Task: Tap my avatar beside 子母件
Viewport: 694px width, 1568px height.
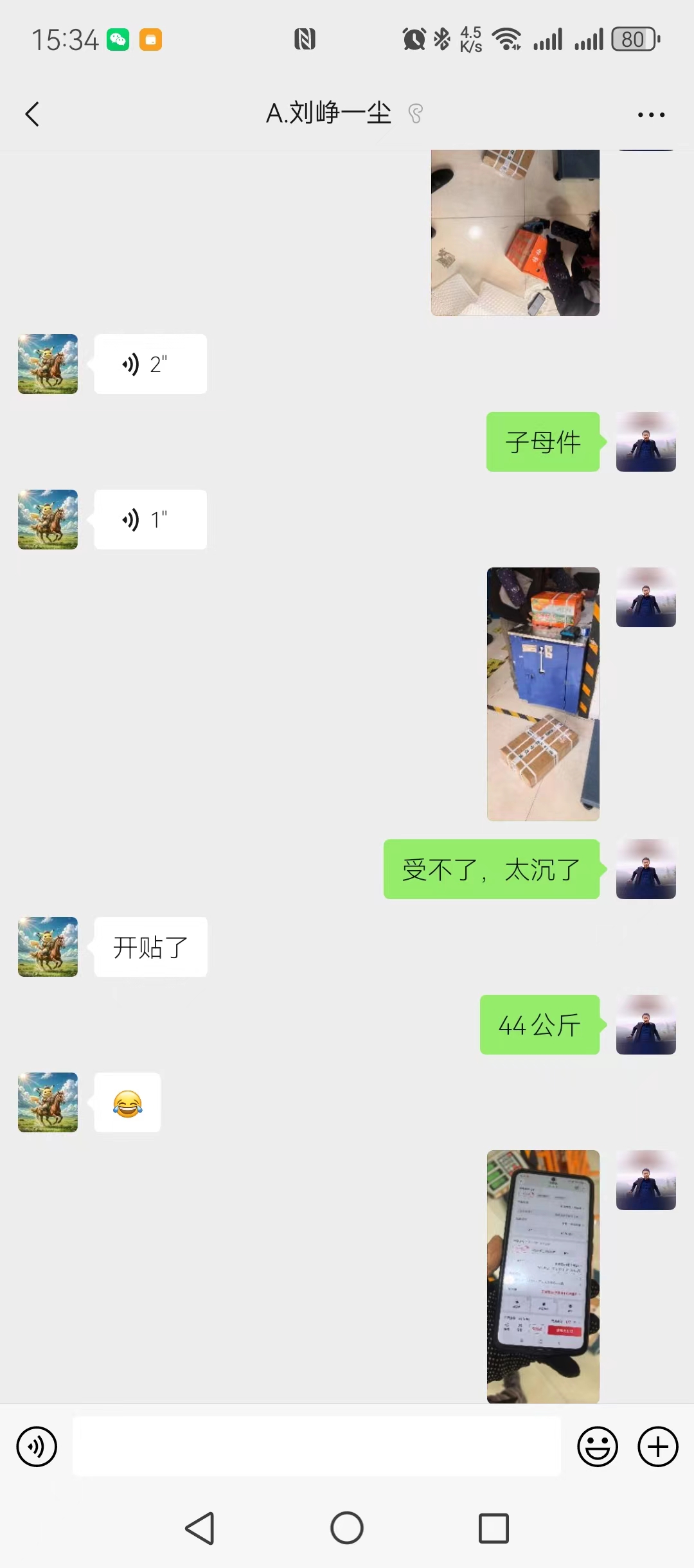Action: (x=646, y=441)
